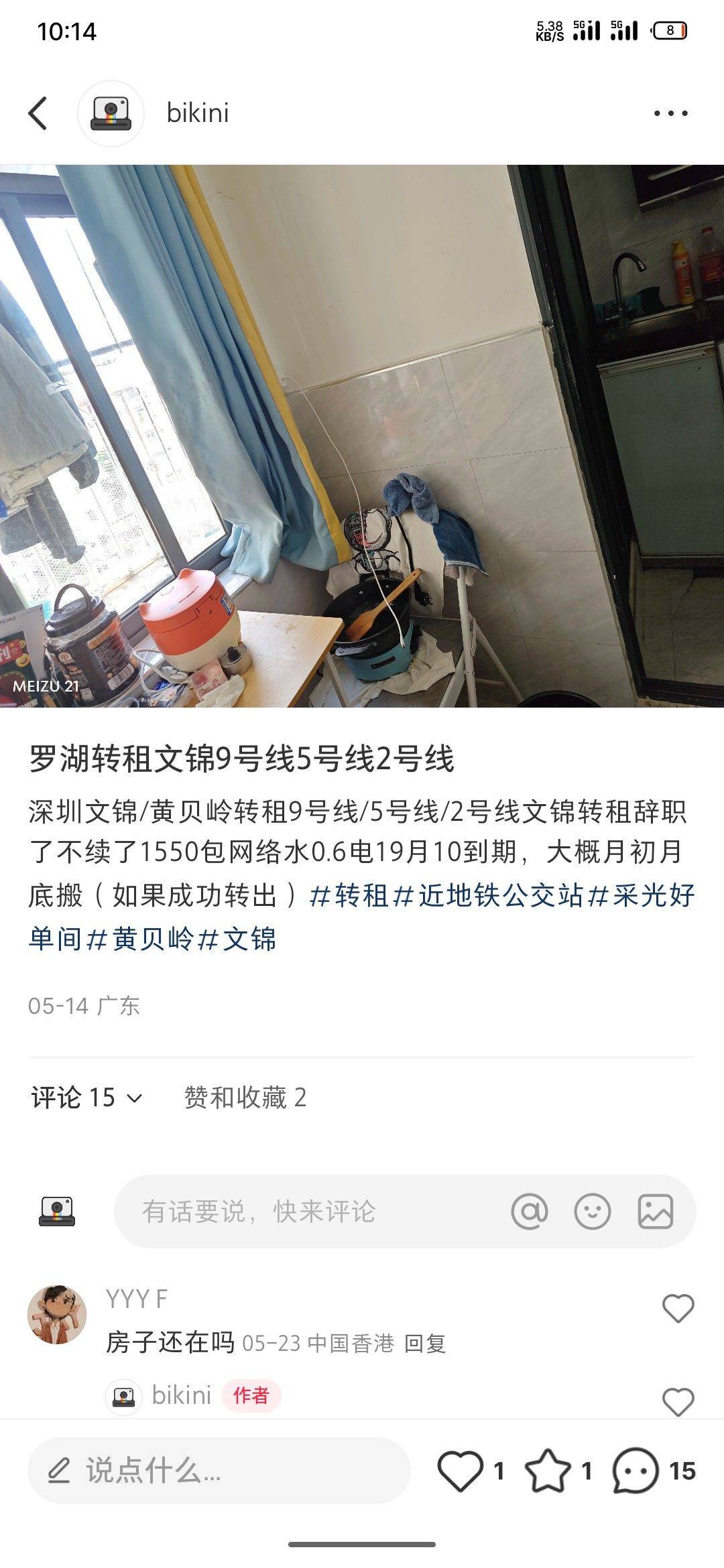
Task: Go back using the top-left arrow
Action: point(38,113)
